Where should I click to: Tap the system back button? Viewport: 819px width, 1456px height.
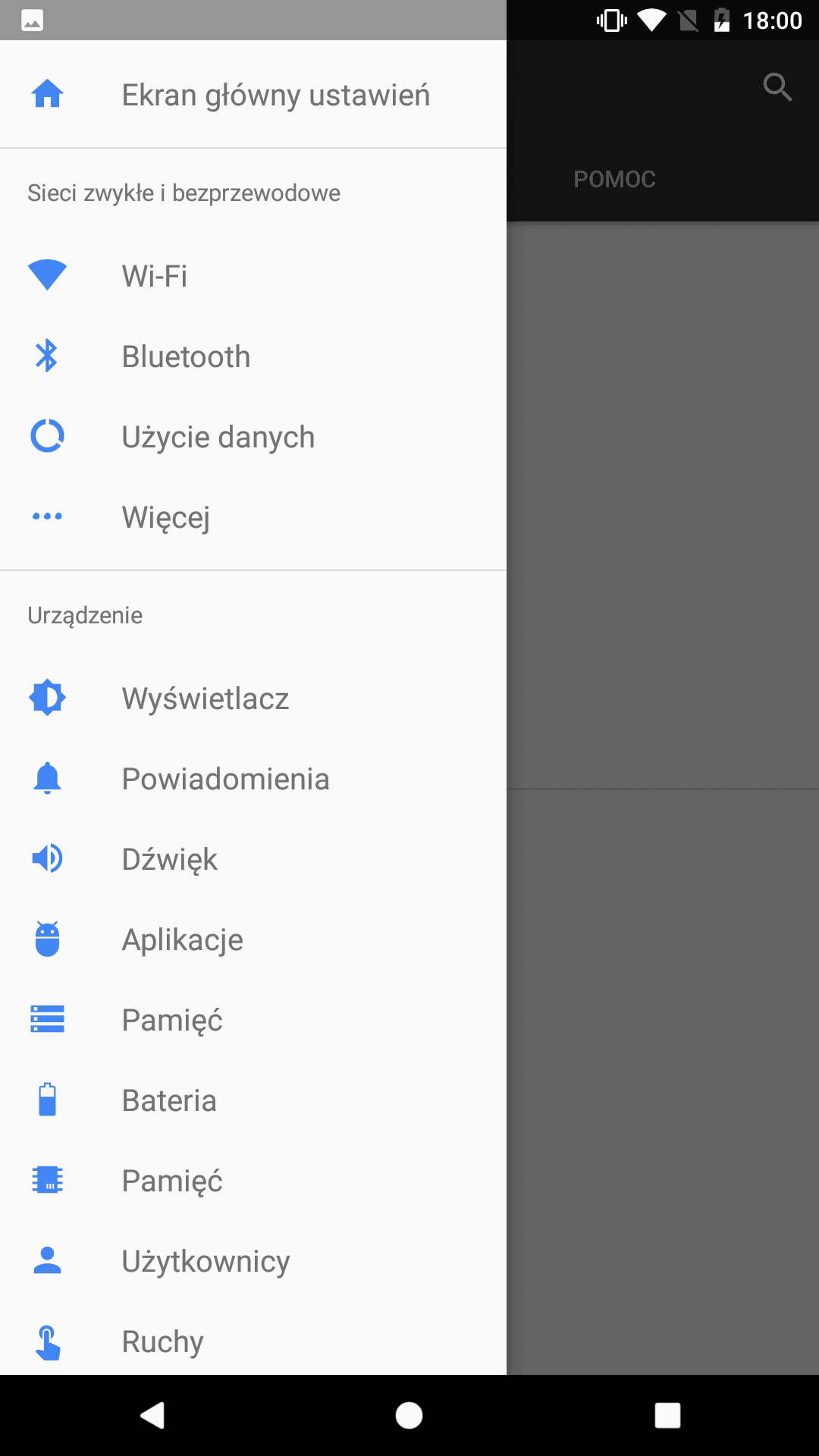click(x=152, y=1415)
